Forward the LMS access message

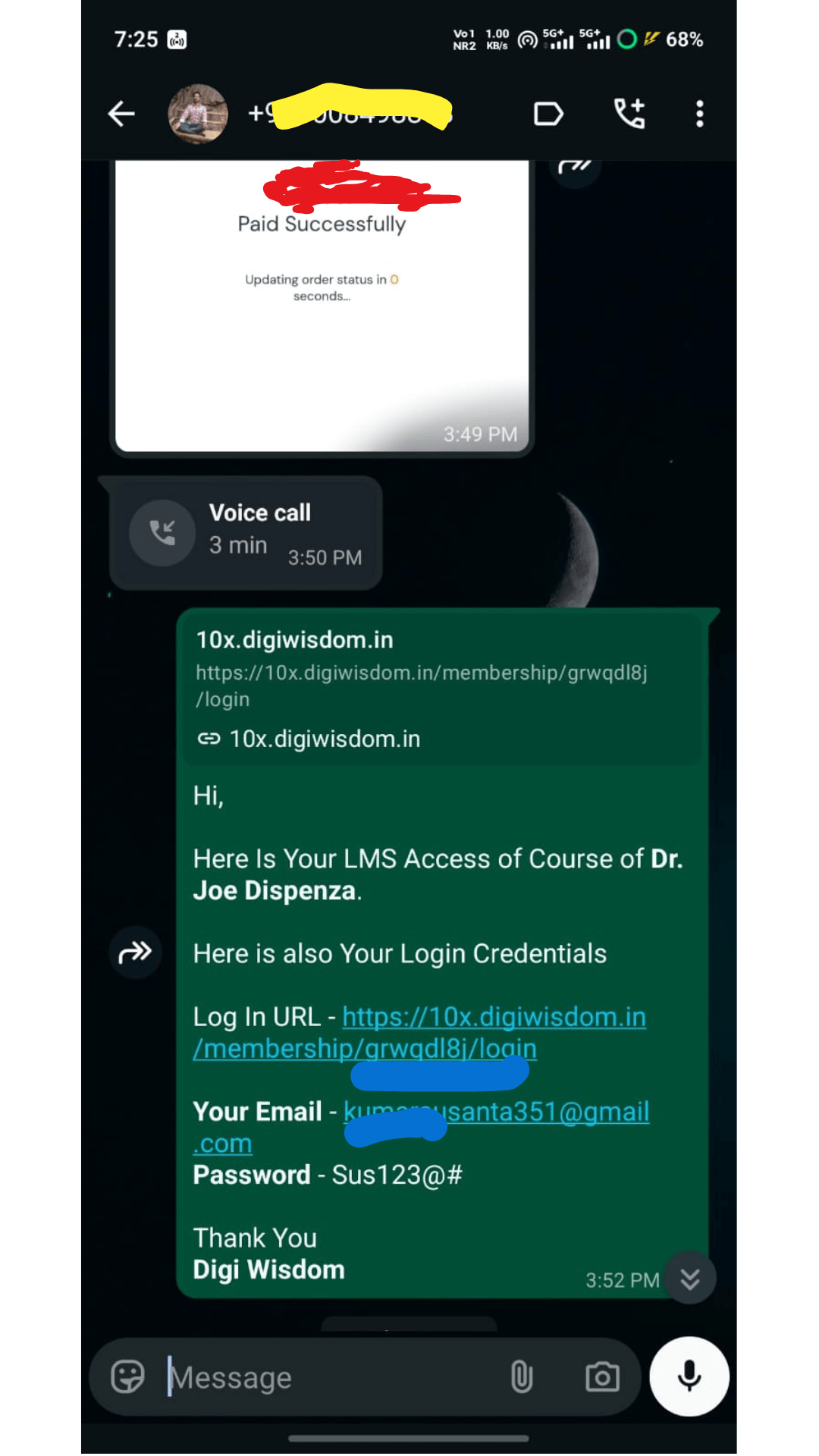[x=136, y=952]
